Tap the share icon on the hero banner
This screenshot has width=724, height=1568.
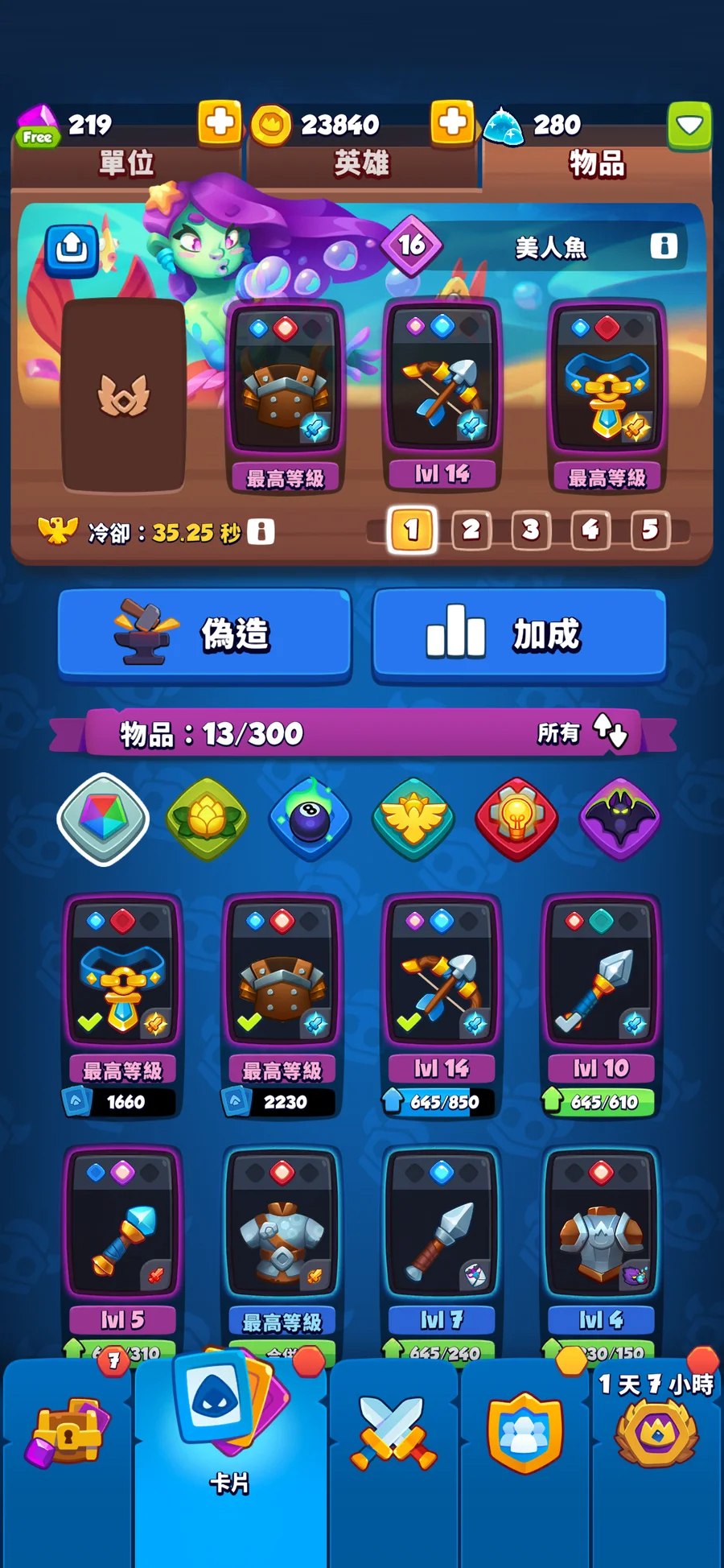(x=72, y=250)
